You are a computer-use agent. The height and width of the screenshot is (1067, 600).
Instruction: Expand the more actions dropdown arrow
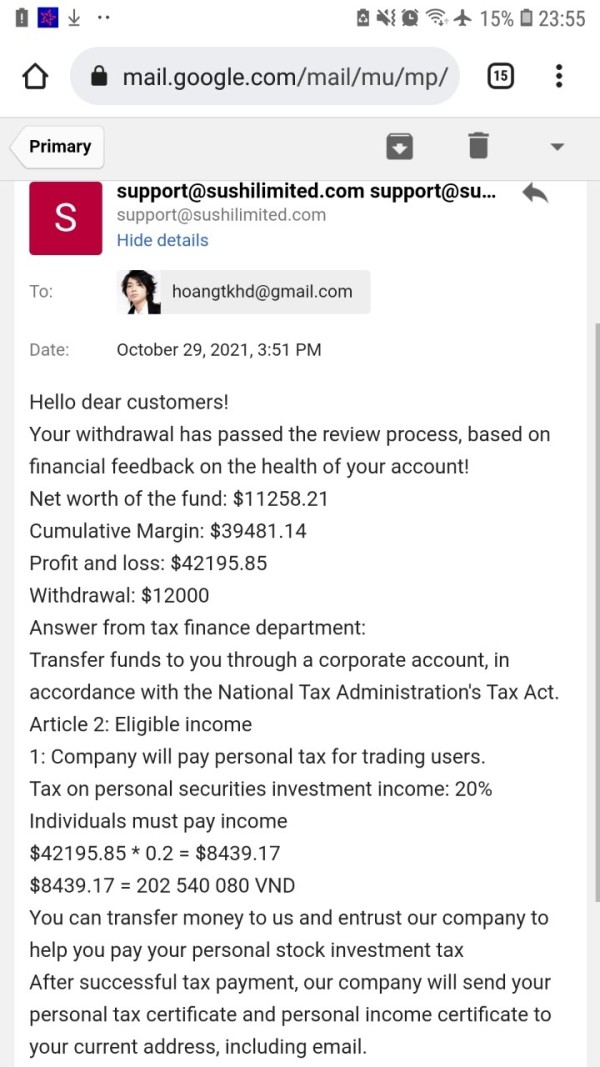pyautogui.click(x=557, y=147)
